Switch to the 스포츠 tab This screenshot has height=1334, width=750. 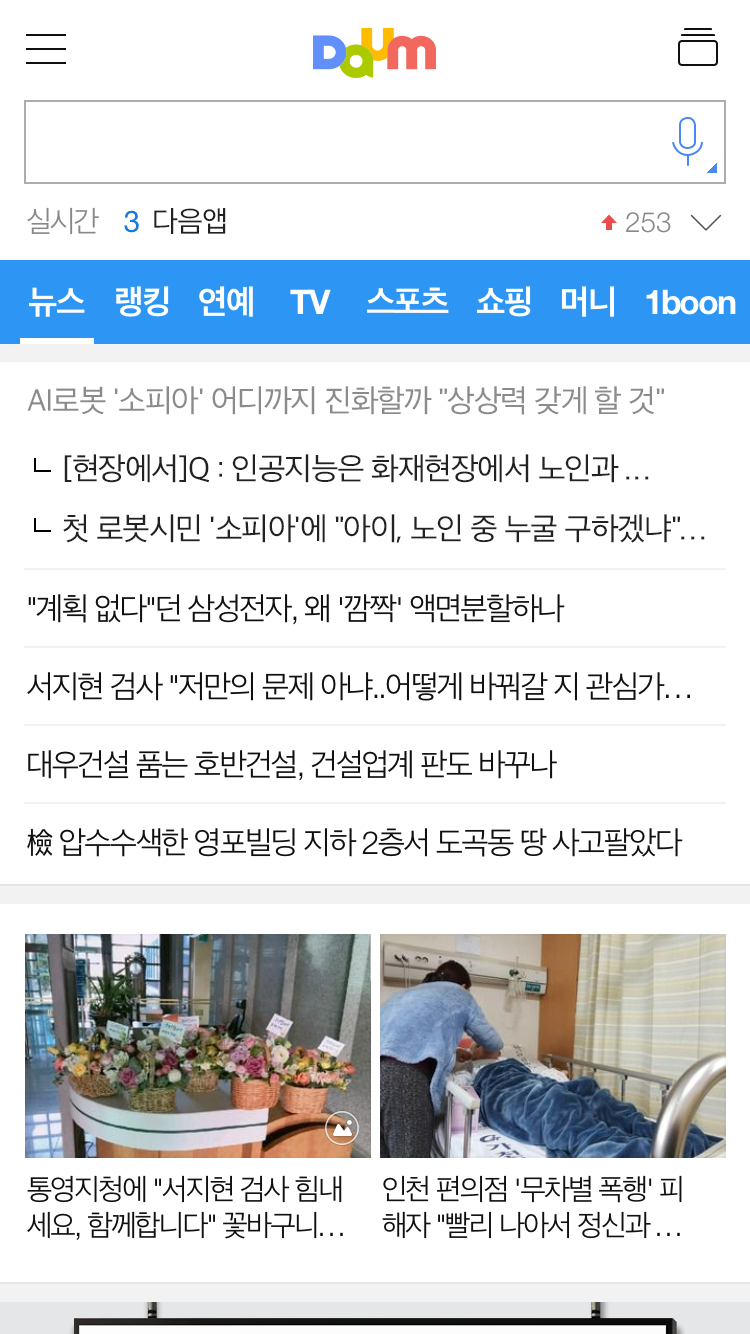point(407,302)
